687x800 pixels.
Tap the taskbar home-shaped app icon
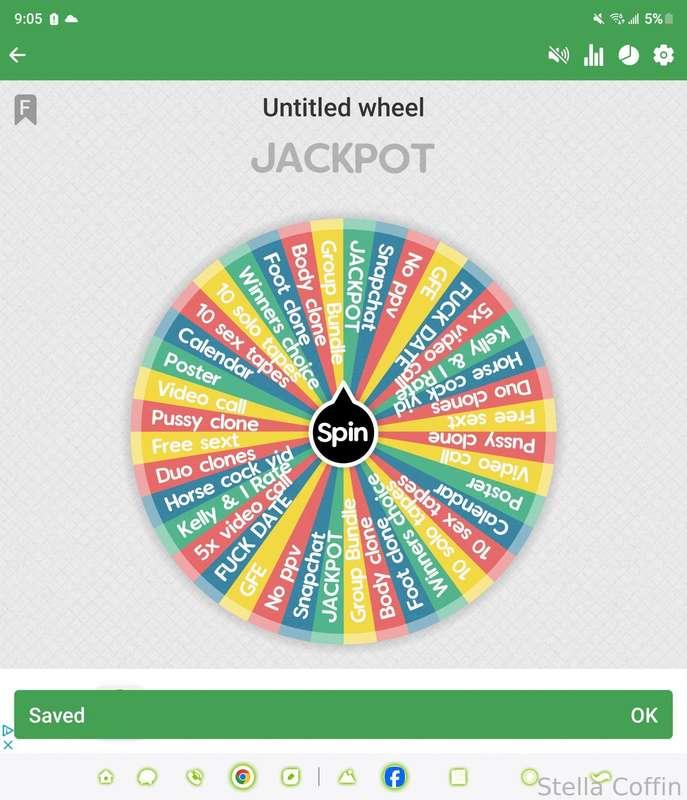106,776
